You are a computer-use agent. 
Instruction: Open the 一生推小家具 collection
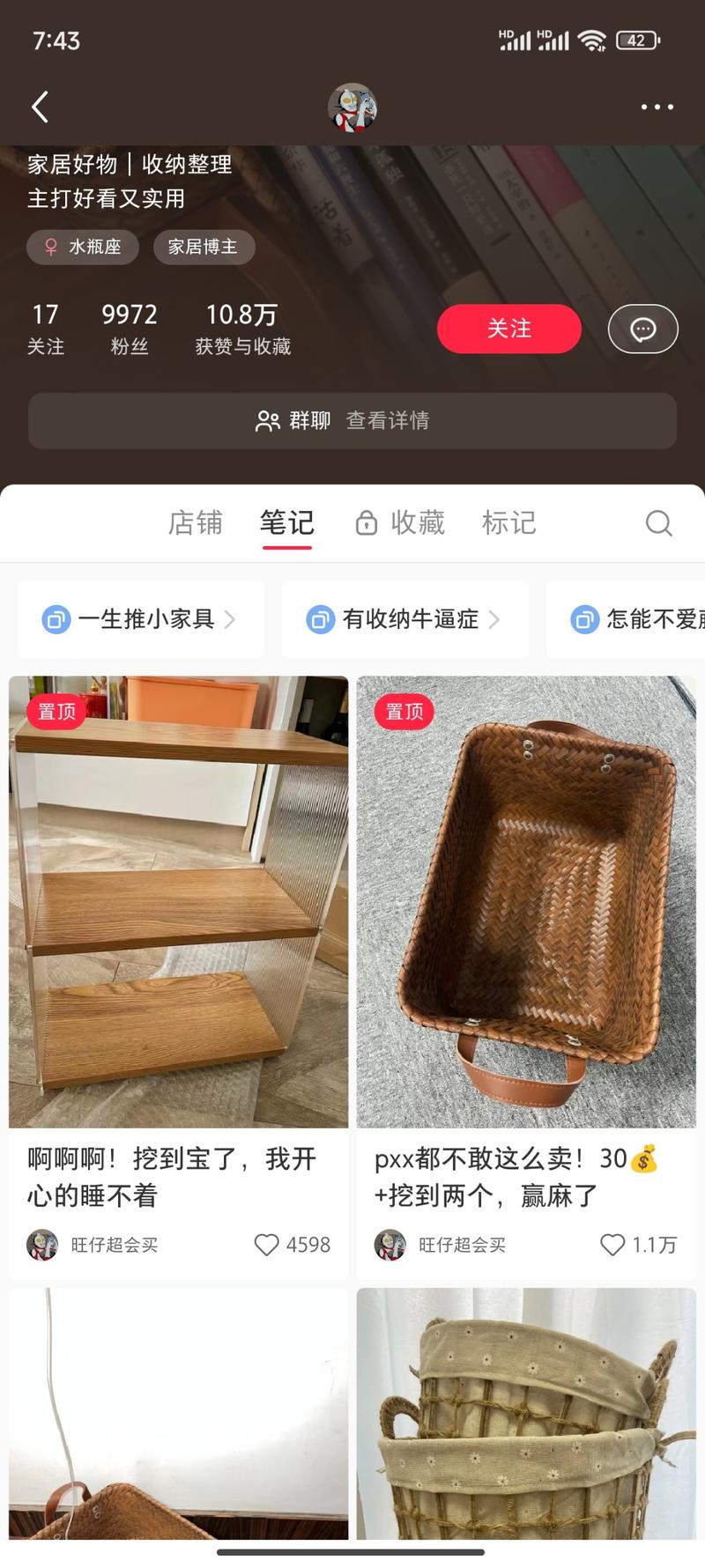141,619
